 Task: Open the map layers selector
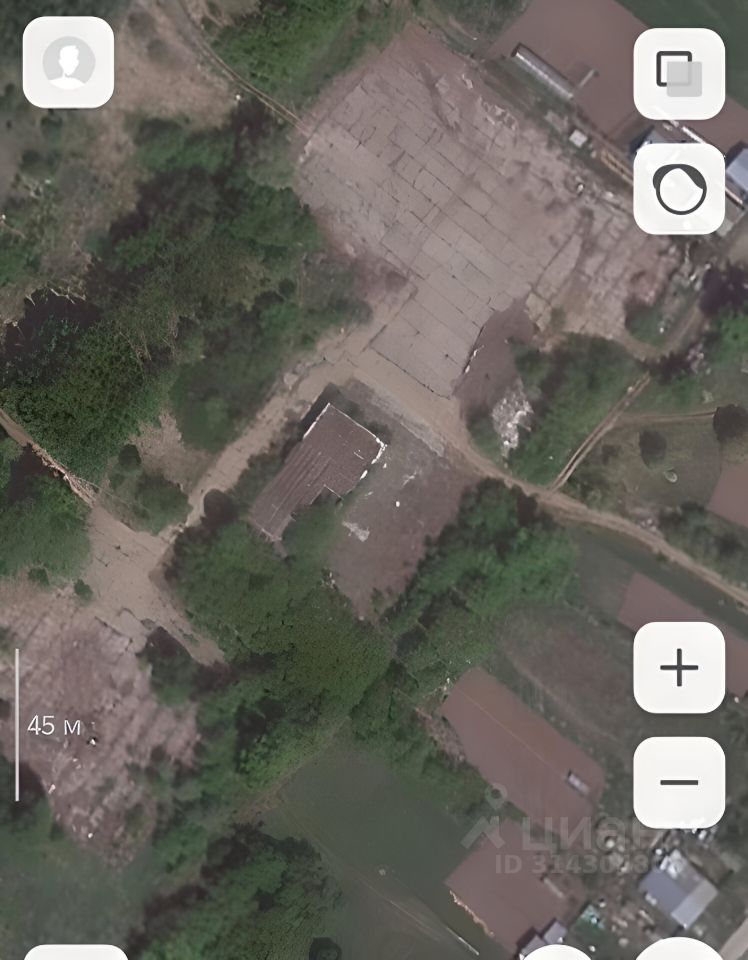pos(679,74)
